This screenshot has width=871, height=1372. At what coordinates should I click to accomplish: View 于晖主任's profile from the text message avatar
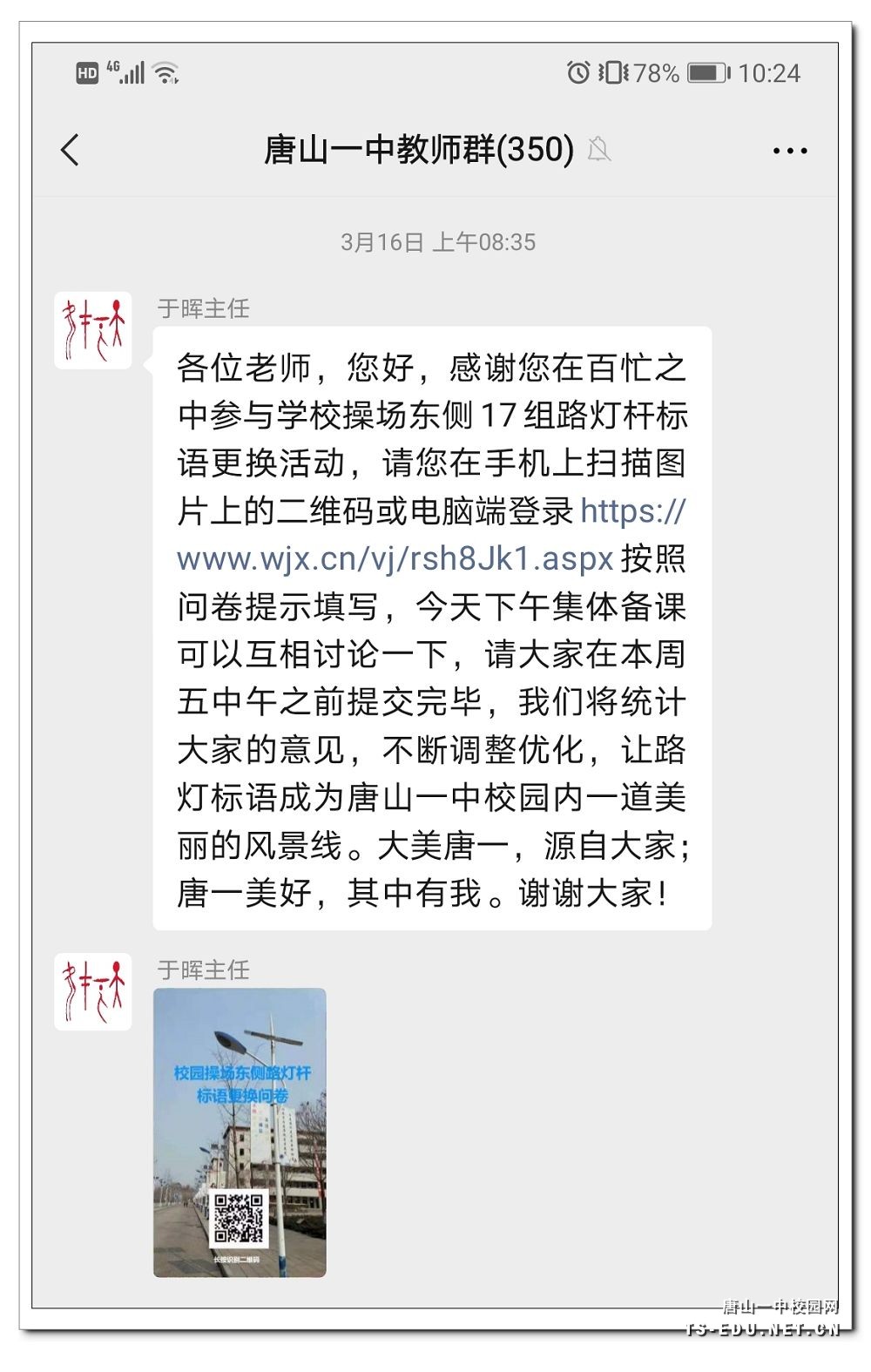click(x=93, y=330)
